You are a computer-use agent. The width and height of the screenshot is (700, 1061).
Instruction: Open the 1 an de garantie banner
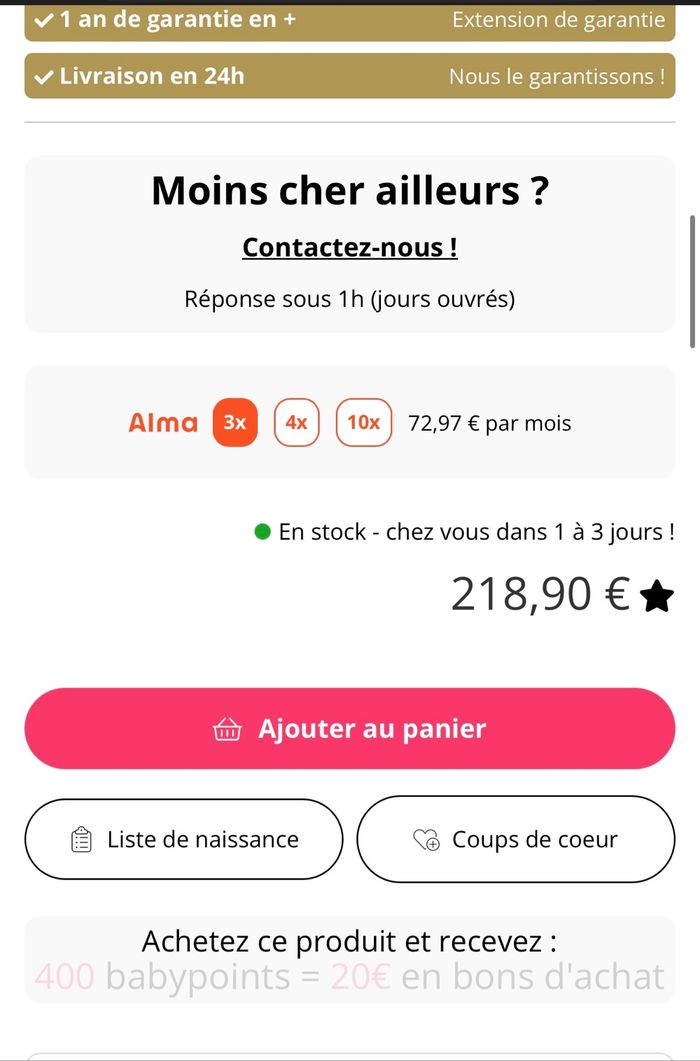[350, 20]
